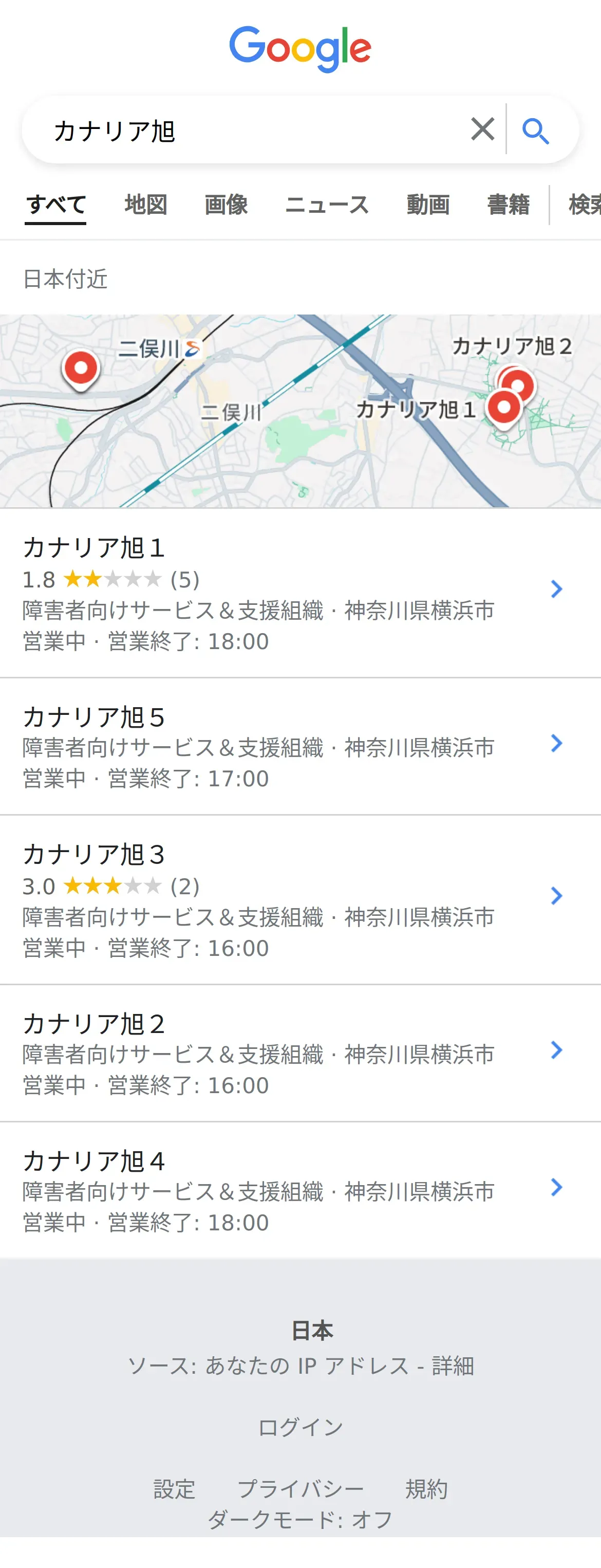601x1568 pixels.
Task: Open the カナリア旭４ listing
Action: click(x=274, y=1190)
